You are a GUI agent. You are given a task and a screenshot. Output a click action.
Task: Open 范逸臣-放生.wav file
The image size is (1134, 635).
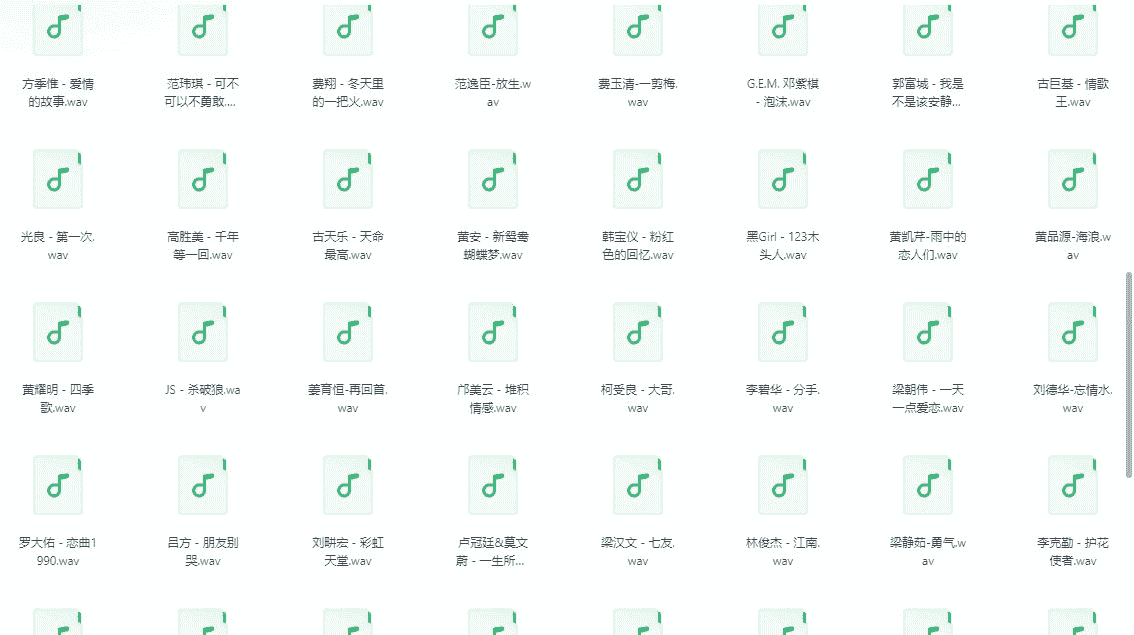point(493,30)
